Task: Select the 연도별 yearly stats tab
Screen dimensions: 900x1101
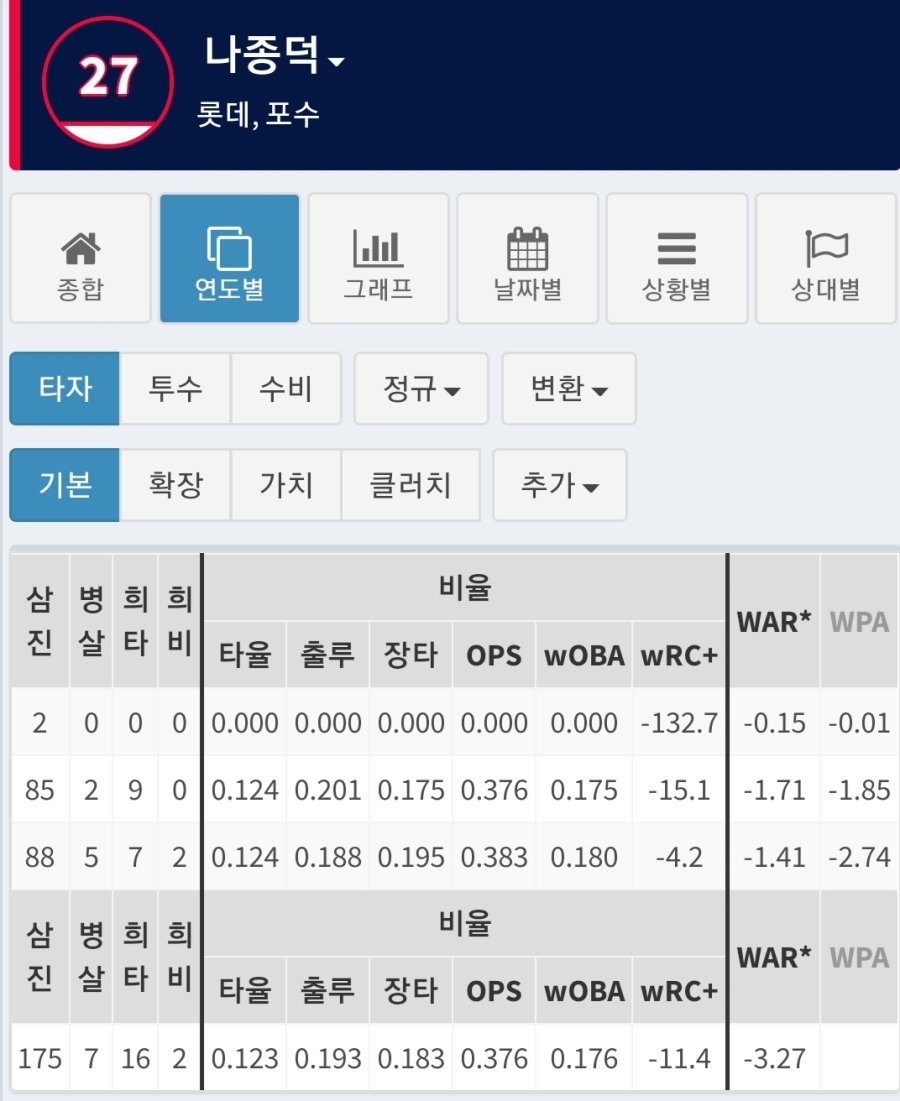Action: click(229, 259)
